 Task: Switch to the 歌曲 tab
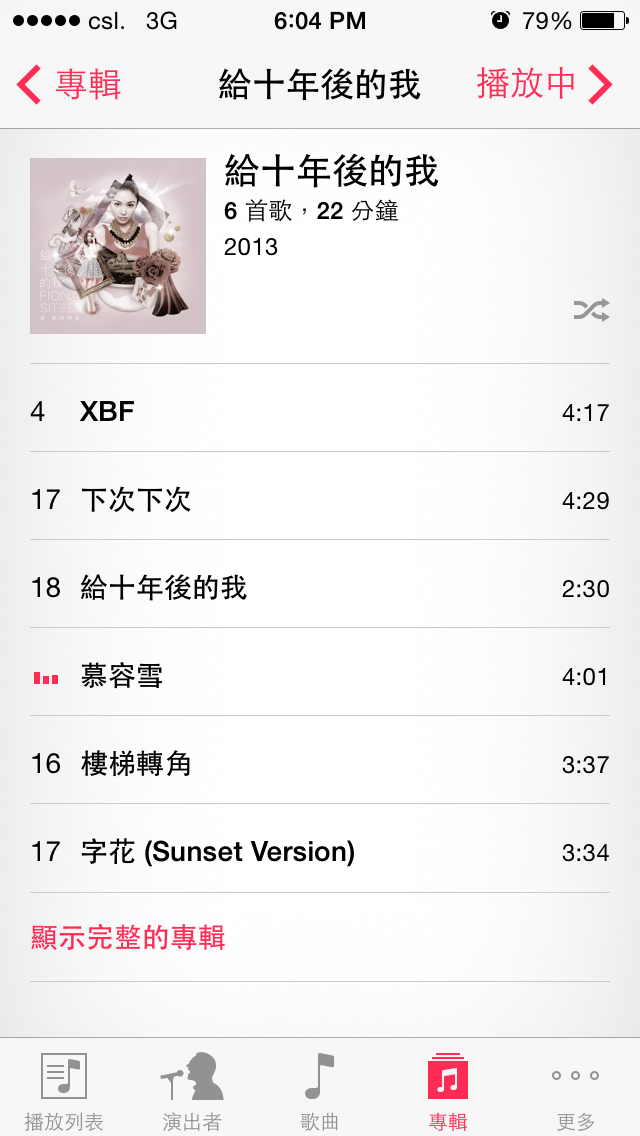pyautogui.click(x=320, y=1090)
